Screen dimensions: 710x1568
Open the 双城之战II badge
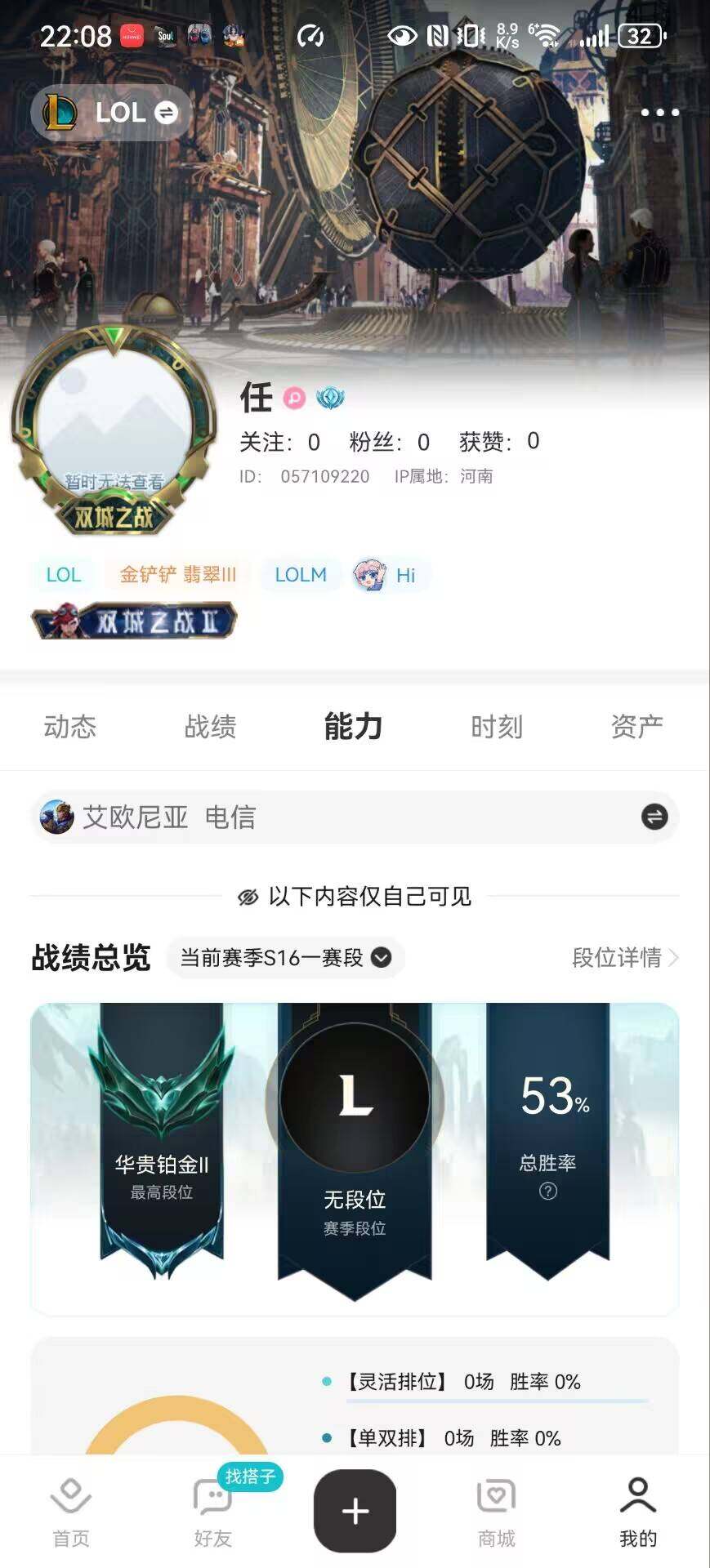pyautogui.click(x=135, y=622)
